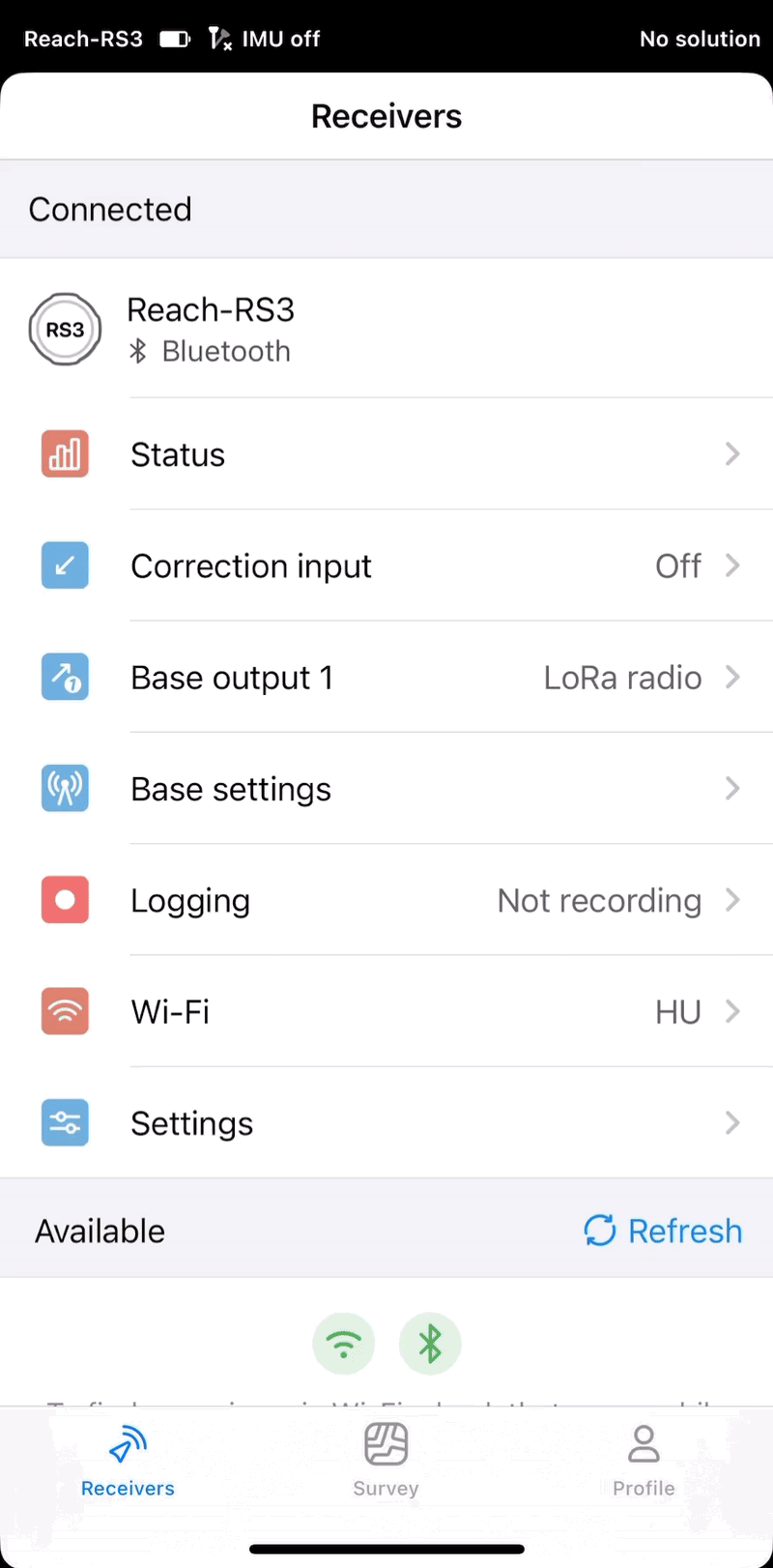Switch to the Survey tab
The image size is (773, 1568).
(386, 1460)
